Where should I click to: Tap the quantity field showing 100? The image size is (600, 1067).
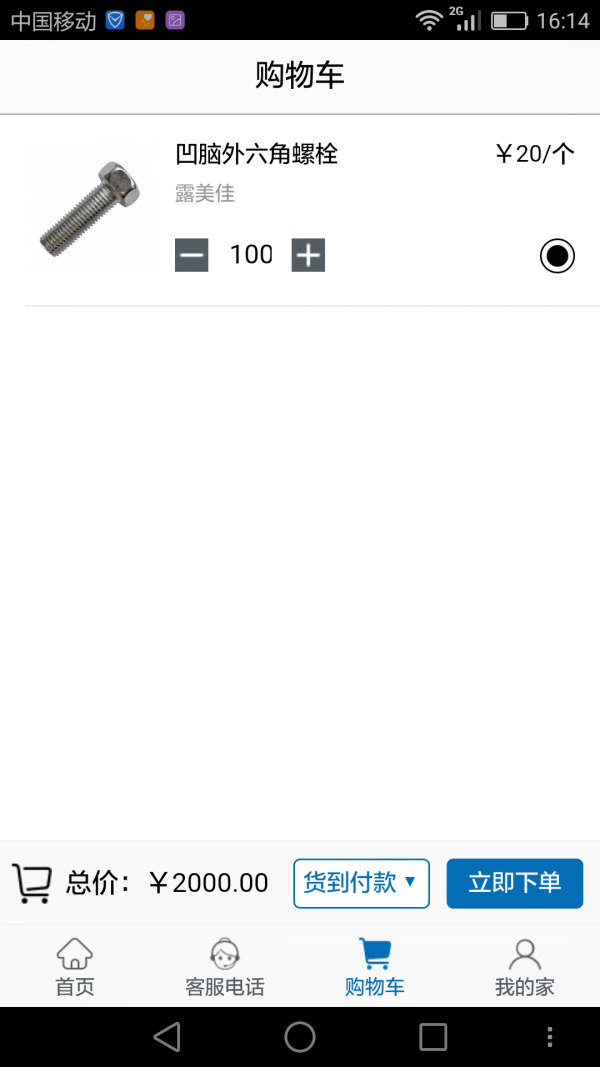pyautogui.click(x=250, y=255)
